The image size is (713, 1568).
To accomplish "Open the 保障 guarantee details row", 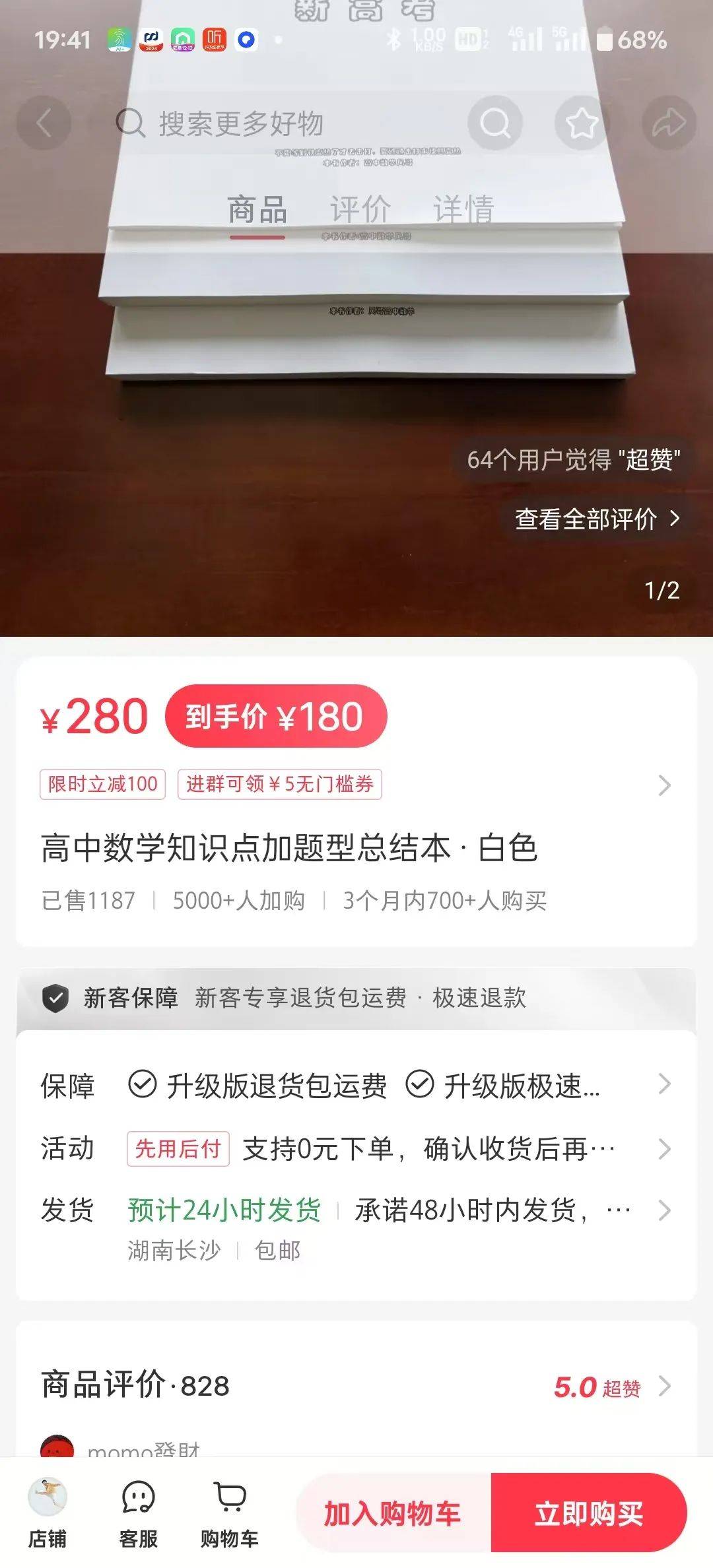I will coord(356,1086).
